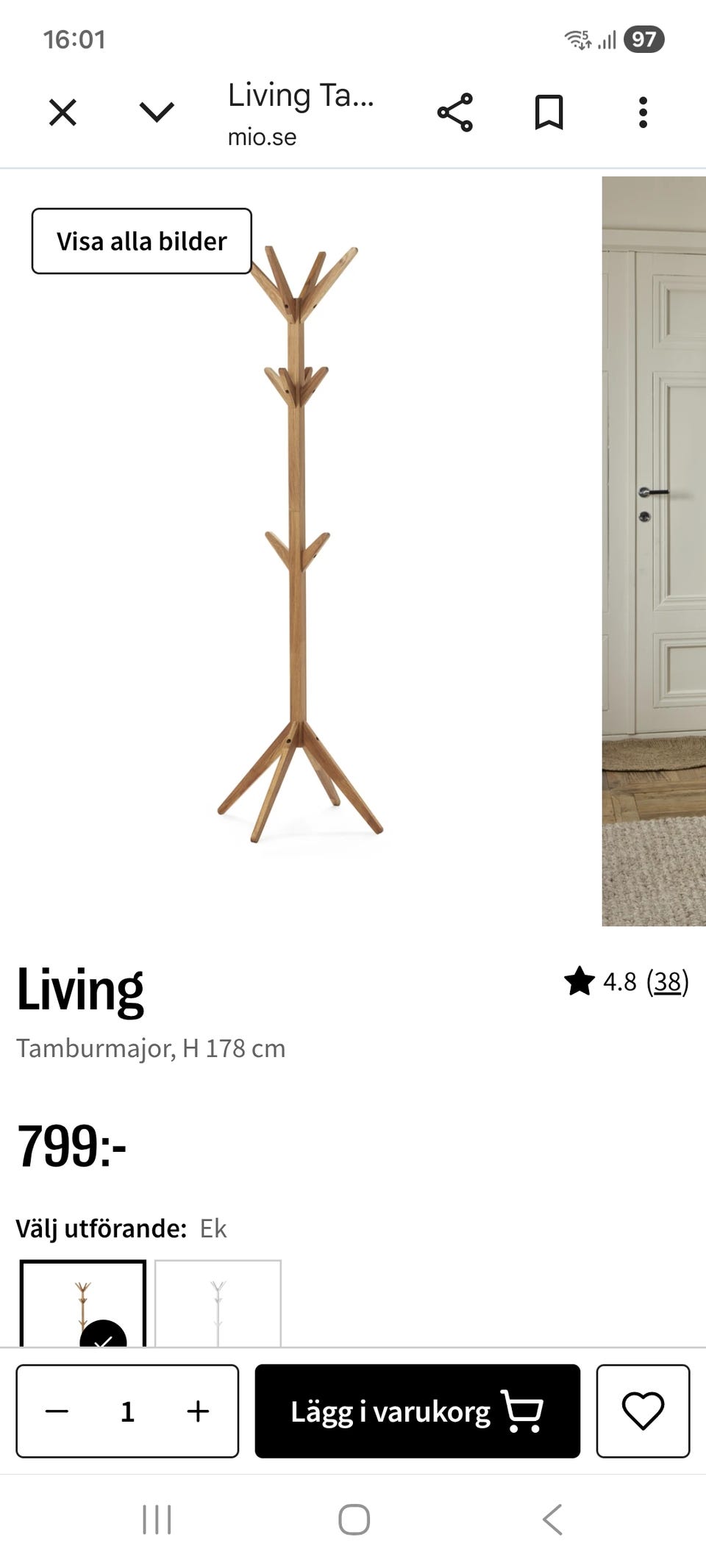Screen dimensions: 706x1568
Task: Open the 38 reviews link
Action: click(668, 981)
